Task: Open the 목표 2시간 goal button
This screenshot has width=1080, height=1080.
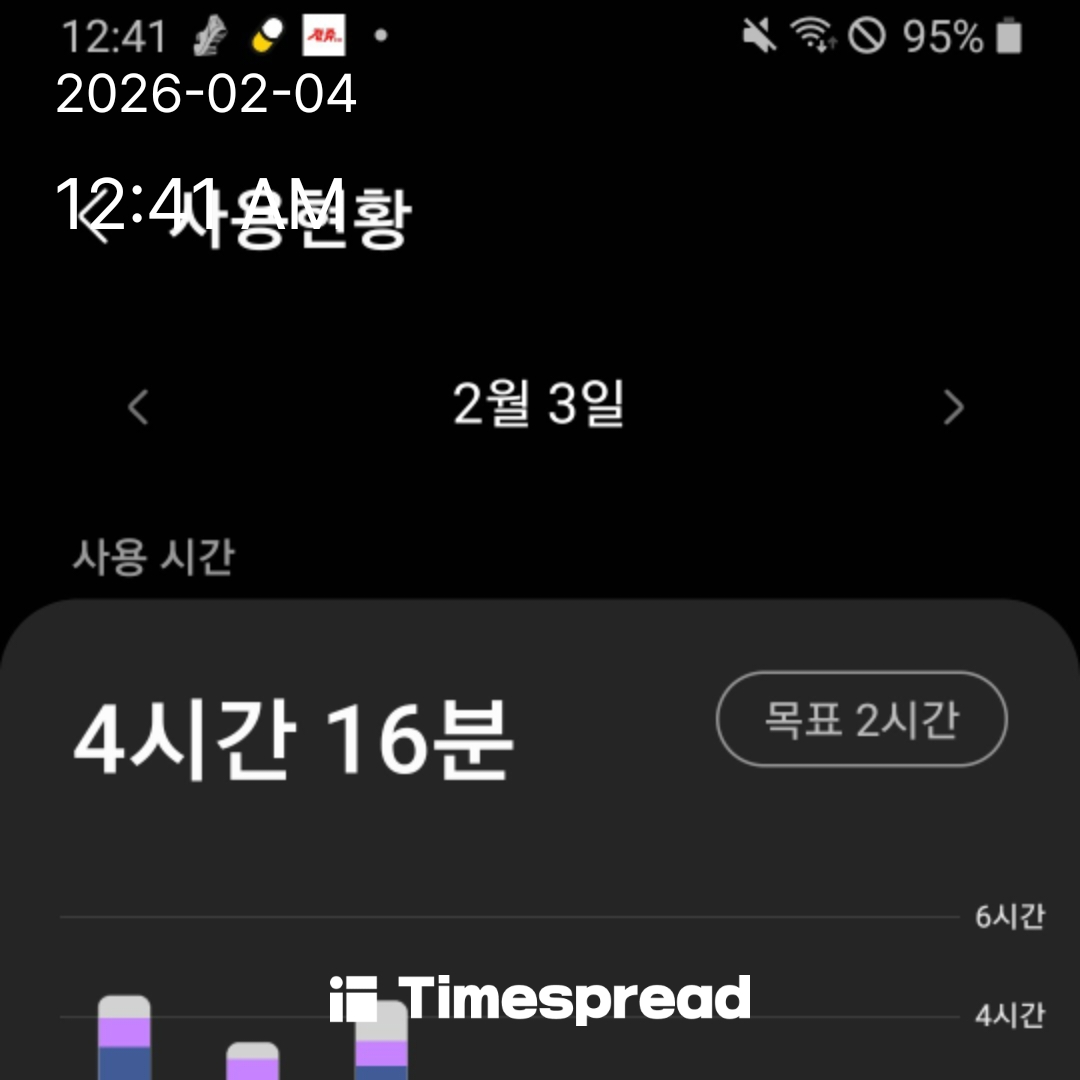Action: pyautogui.click(x=861, y=719)
